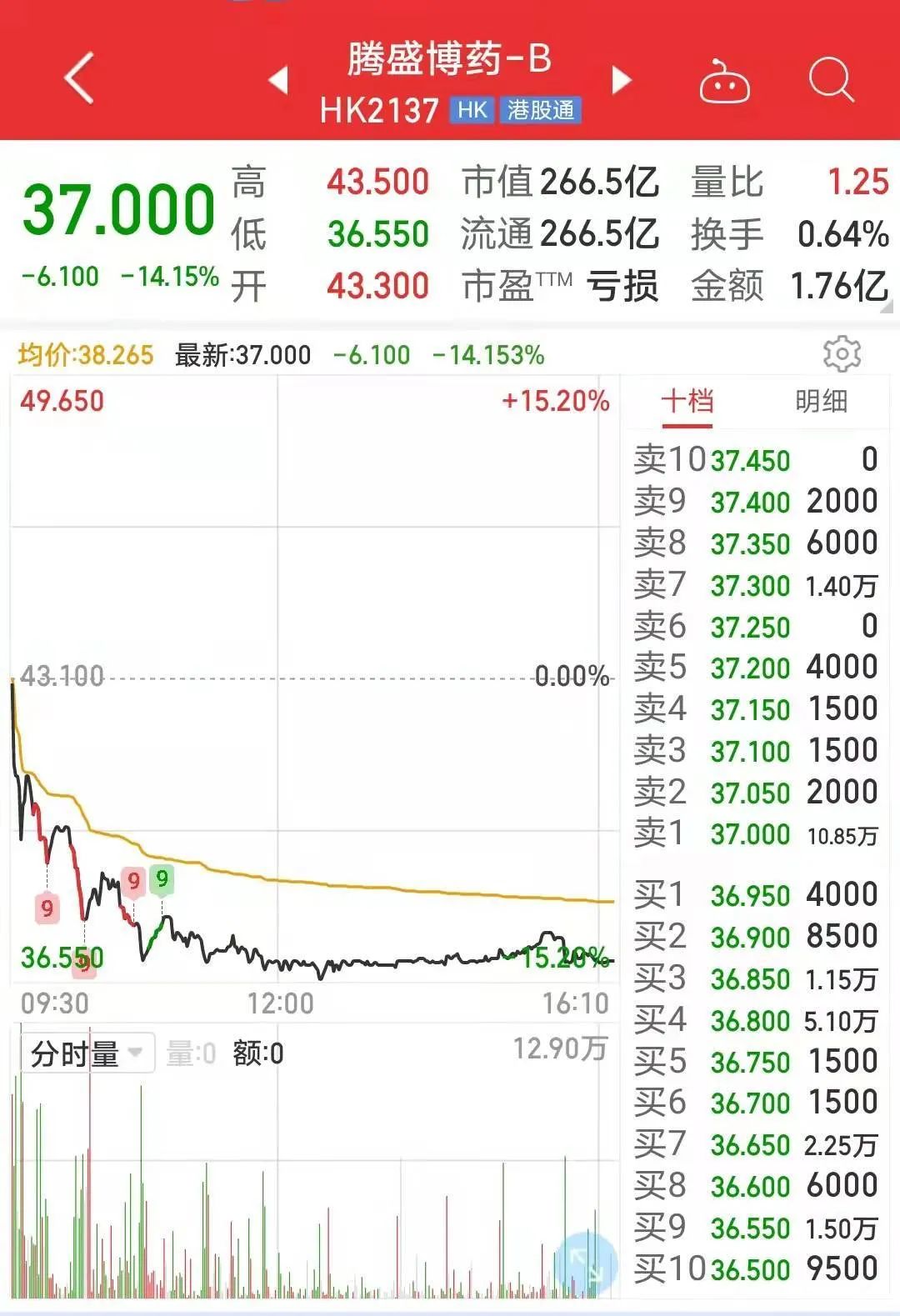900x1316 pixels.
Task: Switch to the next stock
Action: tap(622, 80)
